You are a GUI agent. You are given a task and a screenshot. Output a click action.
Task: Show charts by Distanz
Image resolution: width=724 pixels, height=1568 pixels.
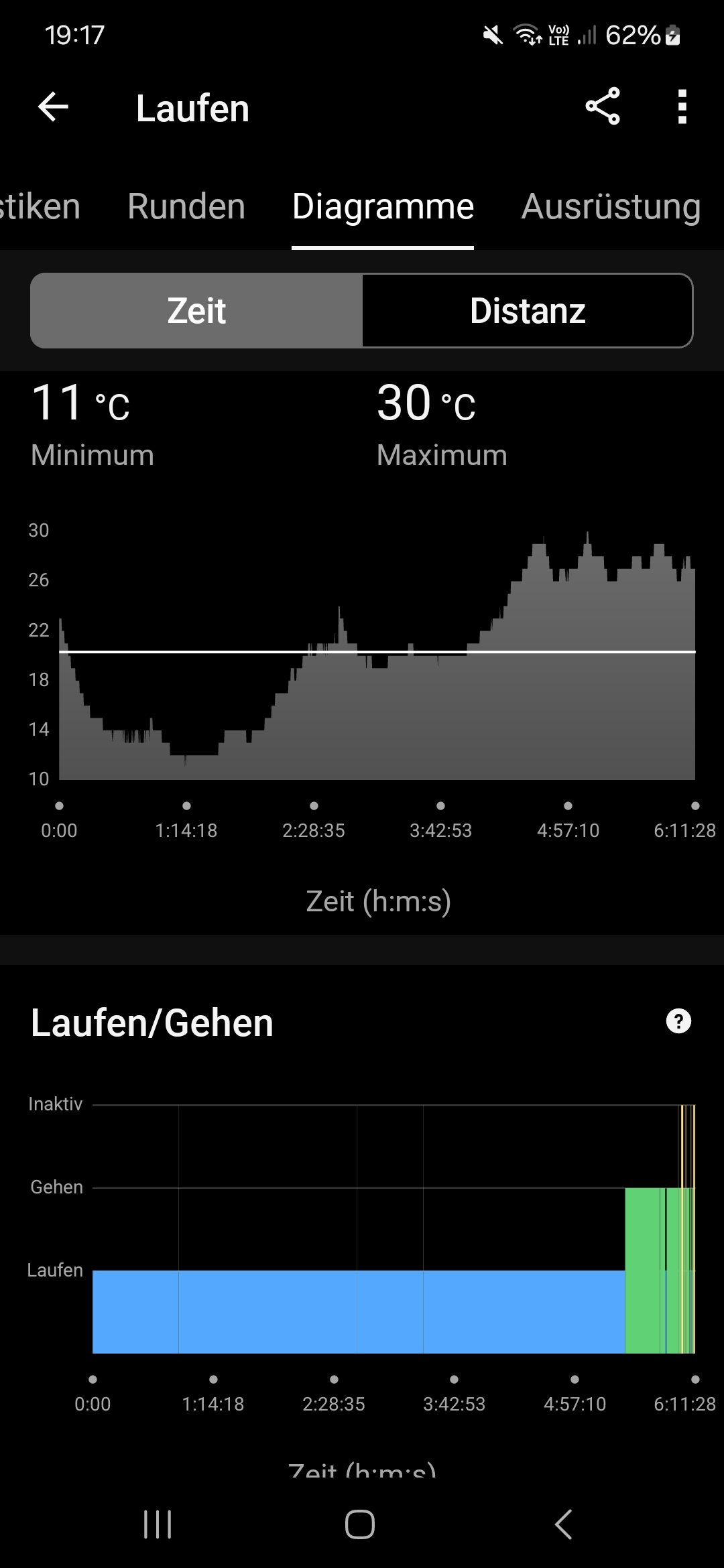point(527,311)
